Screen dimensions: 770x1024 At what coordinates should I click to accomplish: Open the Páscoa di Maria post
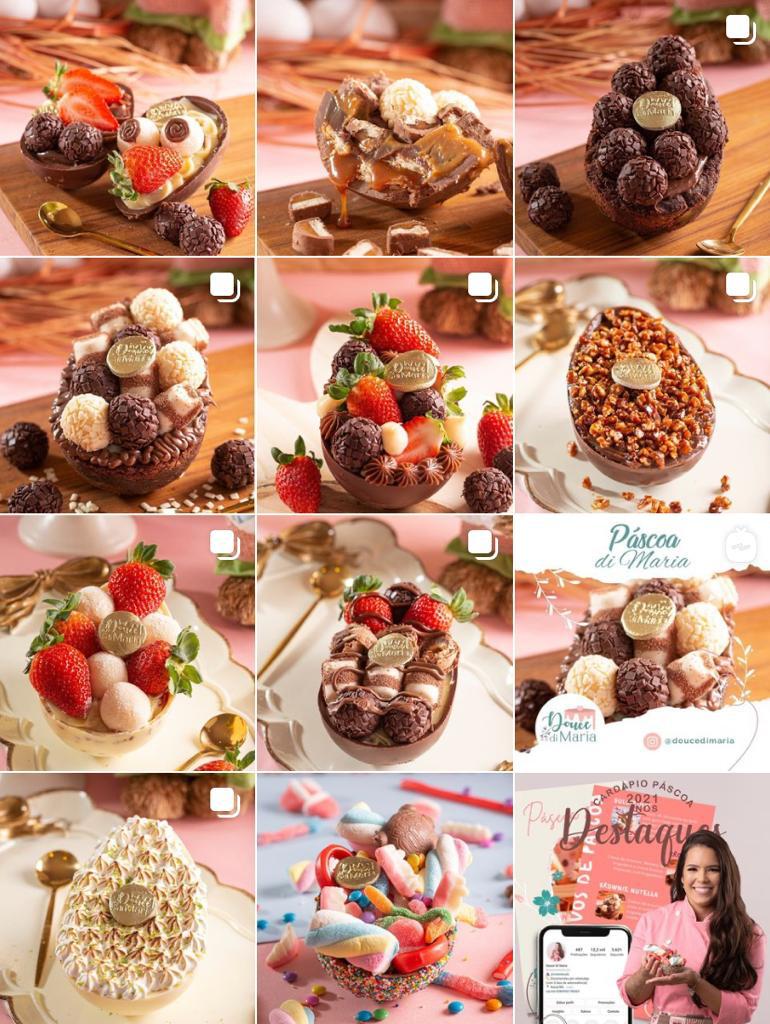(x=642, y=643)
